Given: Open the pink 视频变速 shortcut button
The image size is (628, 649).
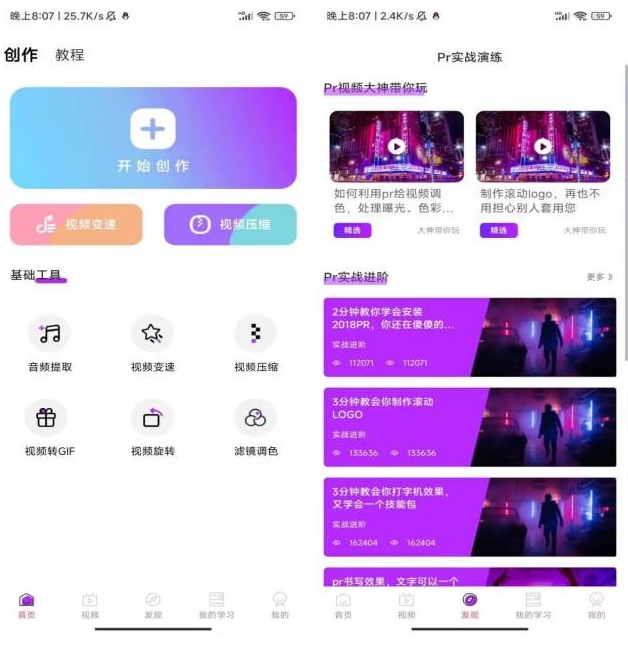Looking at the screenshot, I should (x=76, y=224).
